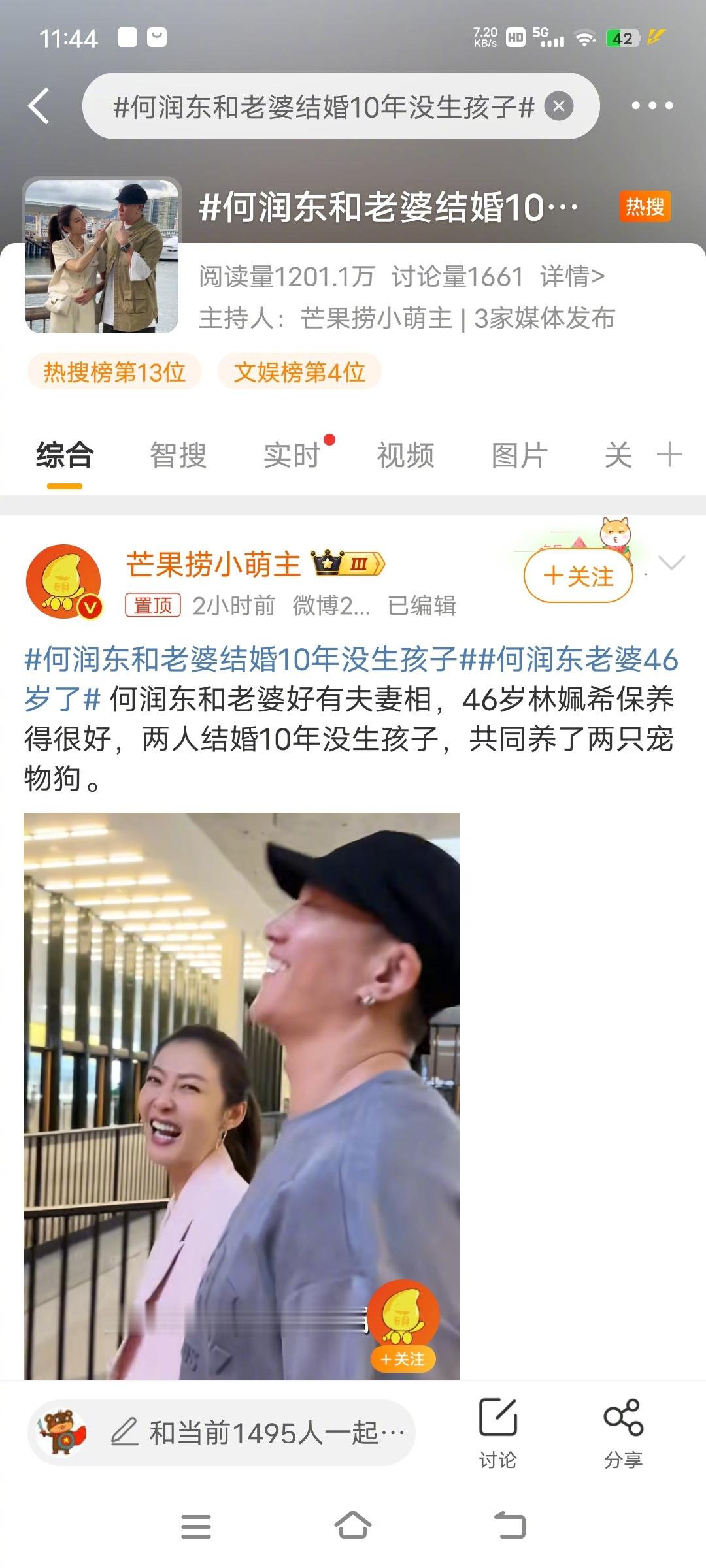
Task: Switch to the 视频 tab
Action: pyautogui.click(x=406, y=456)
